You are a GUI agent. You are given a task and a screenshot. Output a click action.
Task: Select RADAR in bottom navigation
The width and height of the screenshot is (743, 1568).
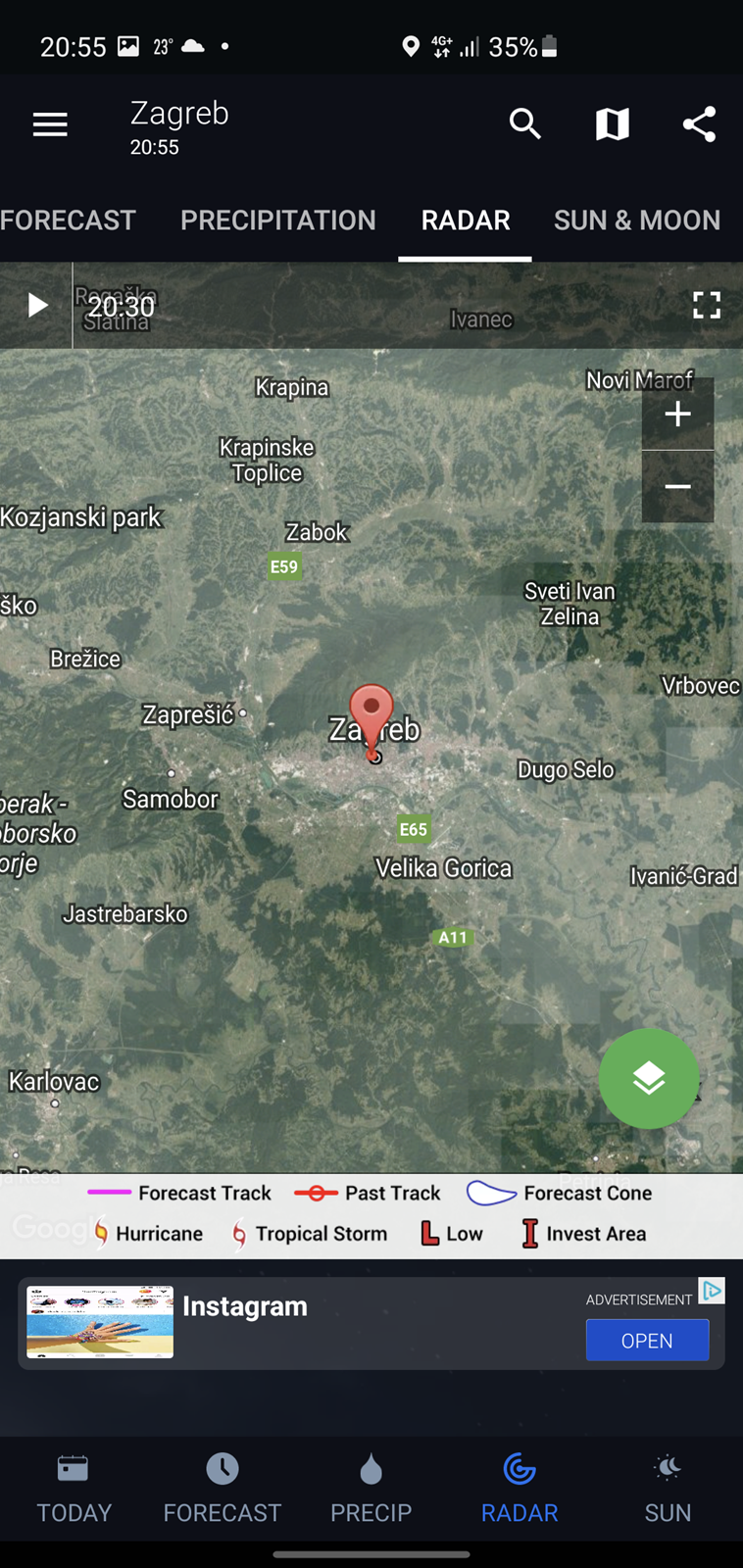(520, 1490)
